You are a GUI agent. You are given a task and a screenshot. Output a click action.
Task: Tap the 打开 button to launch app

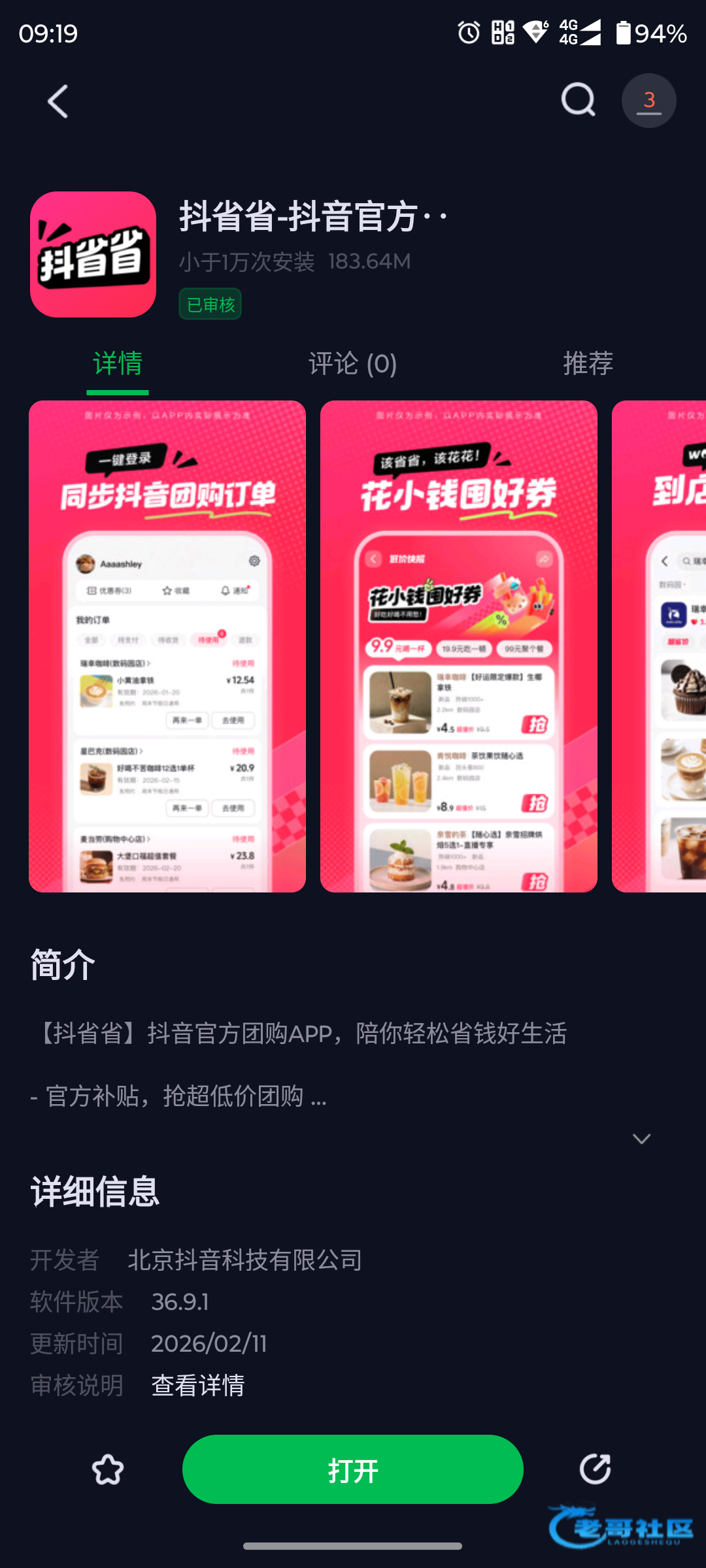tap(353, 1469)
